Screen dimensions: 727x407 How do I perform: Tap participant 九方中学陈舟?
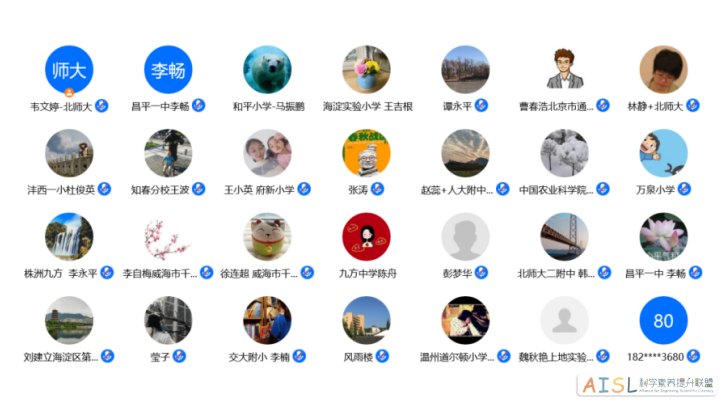(366, 238)
